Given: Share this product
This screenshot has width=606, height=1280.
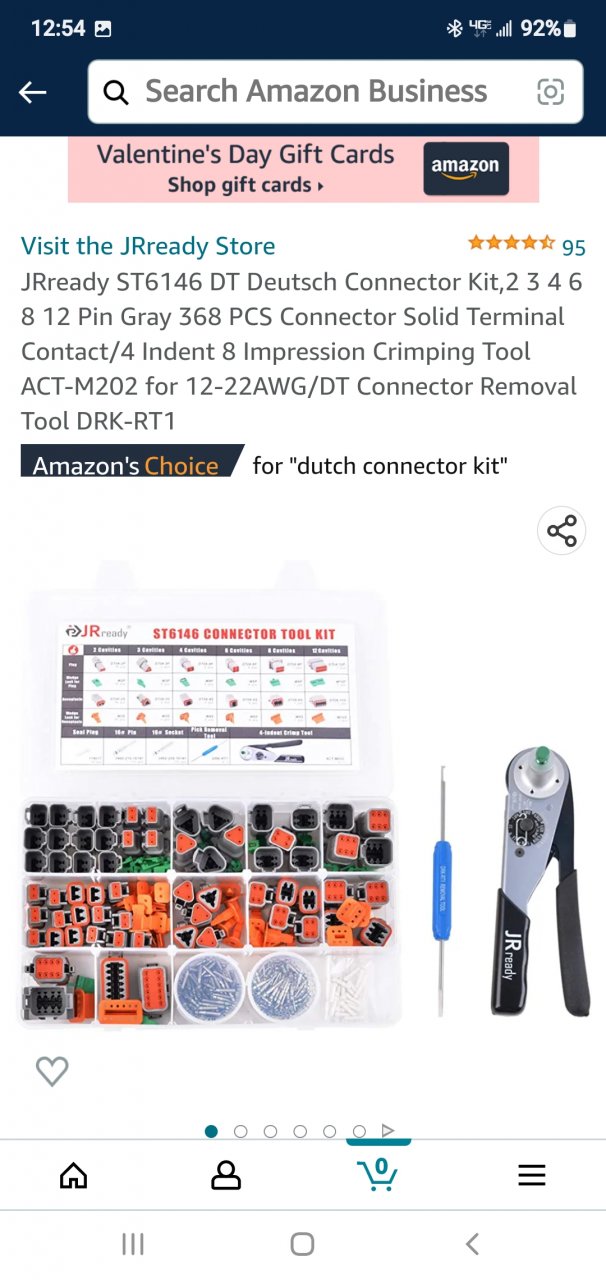Looking at the screenshot, I should pos(561,531).
